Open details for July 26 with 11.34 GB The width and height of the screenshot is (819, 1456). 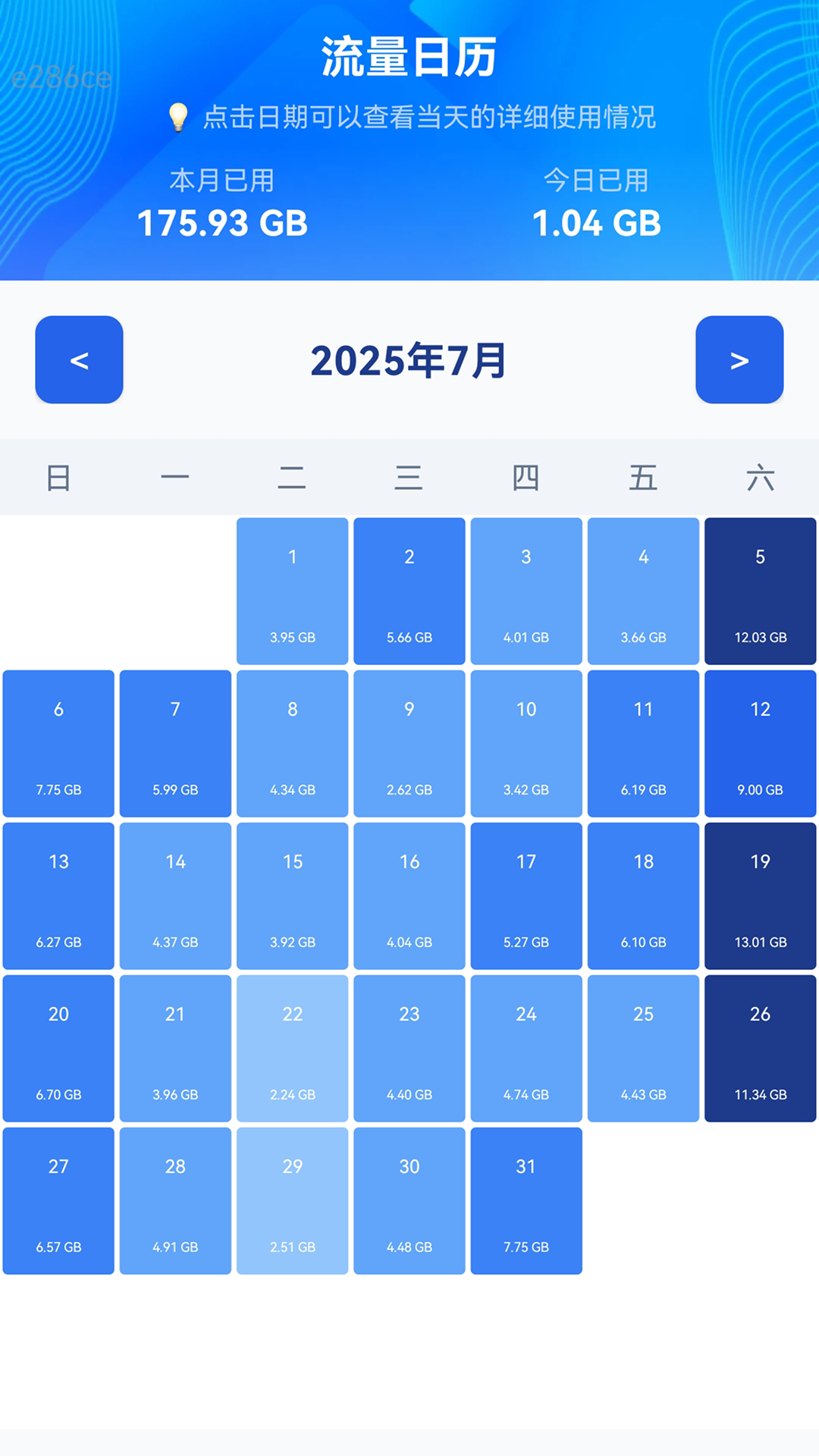(x=760, y=1048)
